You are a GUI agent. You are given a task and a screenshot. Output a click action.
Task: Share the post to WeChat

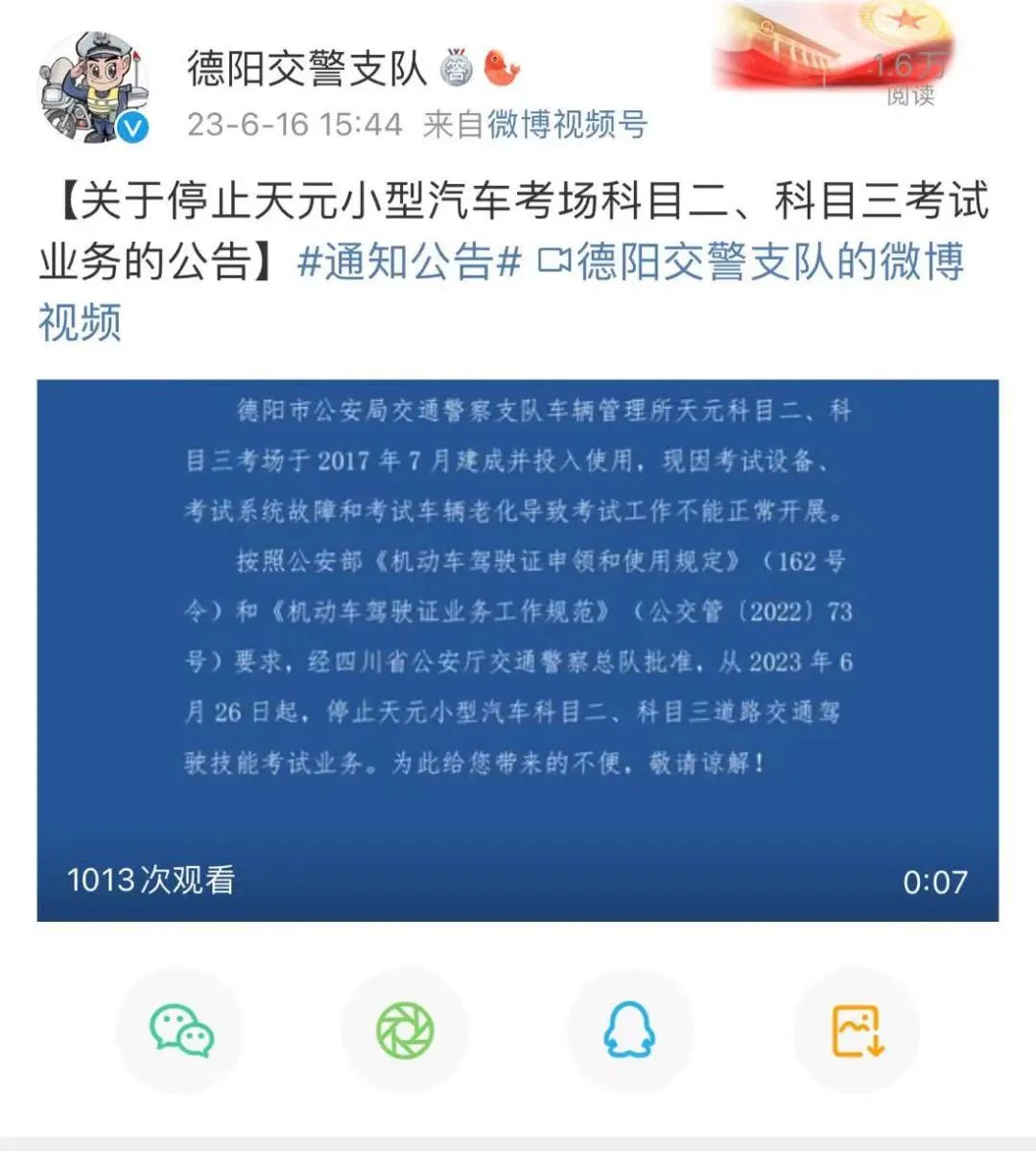180,1031
